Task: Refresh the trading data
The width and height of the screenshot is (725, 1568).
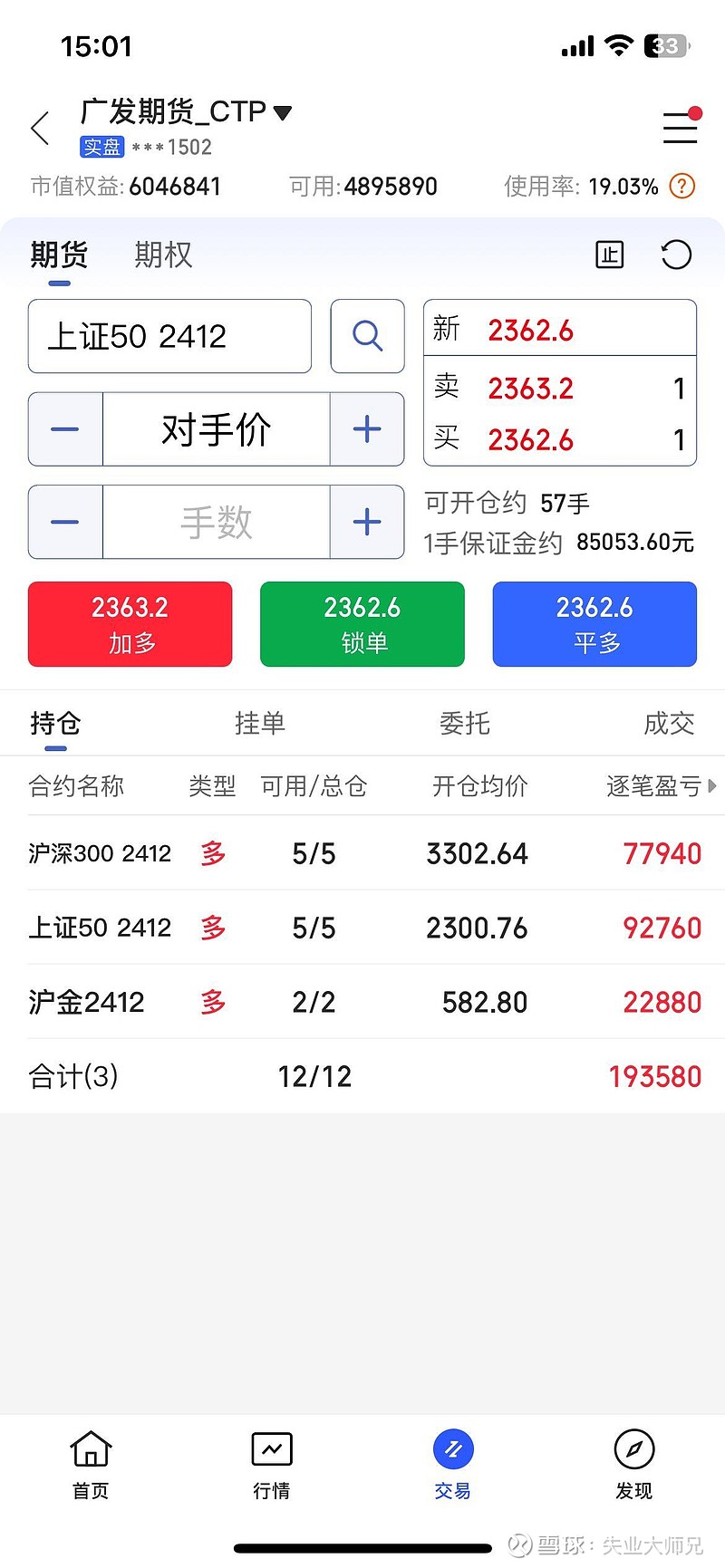Action: click(x=676, y=255)
